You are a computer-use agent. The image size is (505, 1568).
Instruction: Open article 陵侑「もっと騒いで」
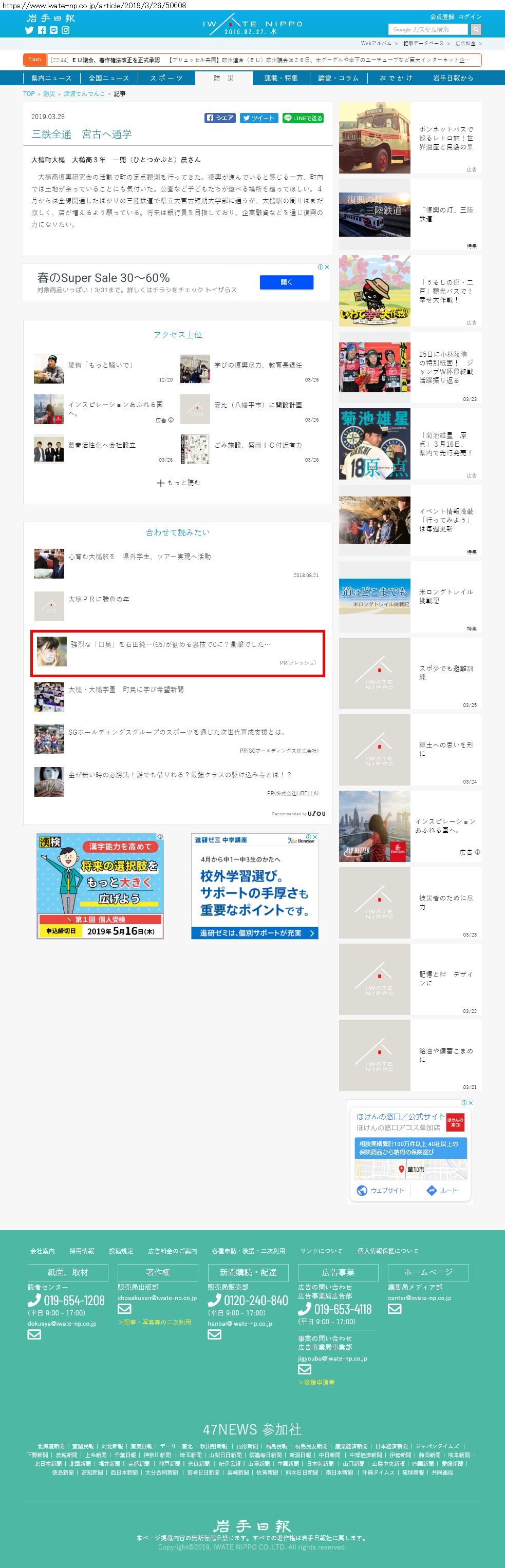coord(101,365)
